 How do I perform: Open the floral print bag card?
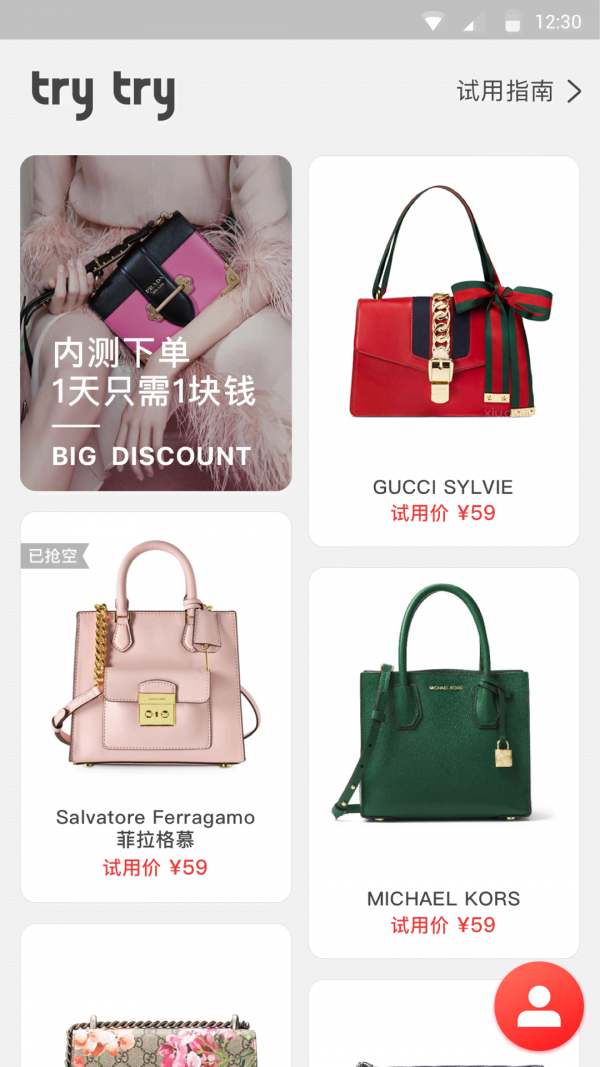[x=156, y=1000]
